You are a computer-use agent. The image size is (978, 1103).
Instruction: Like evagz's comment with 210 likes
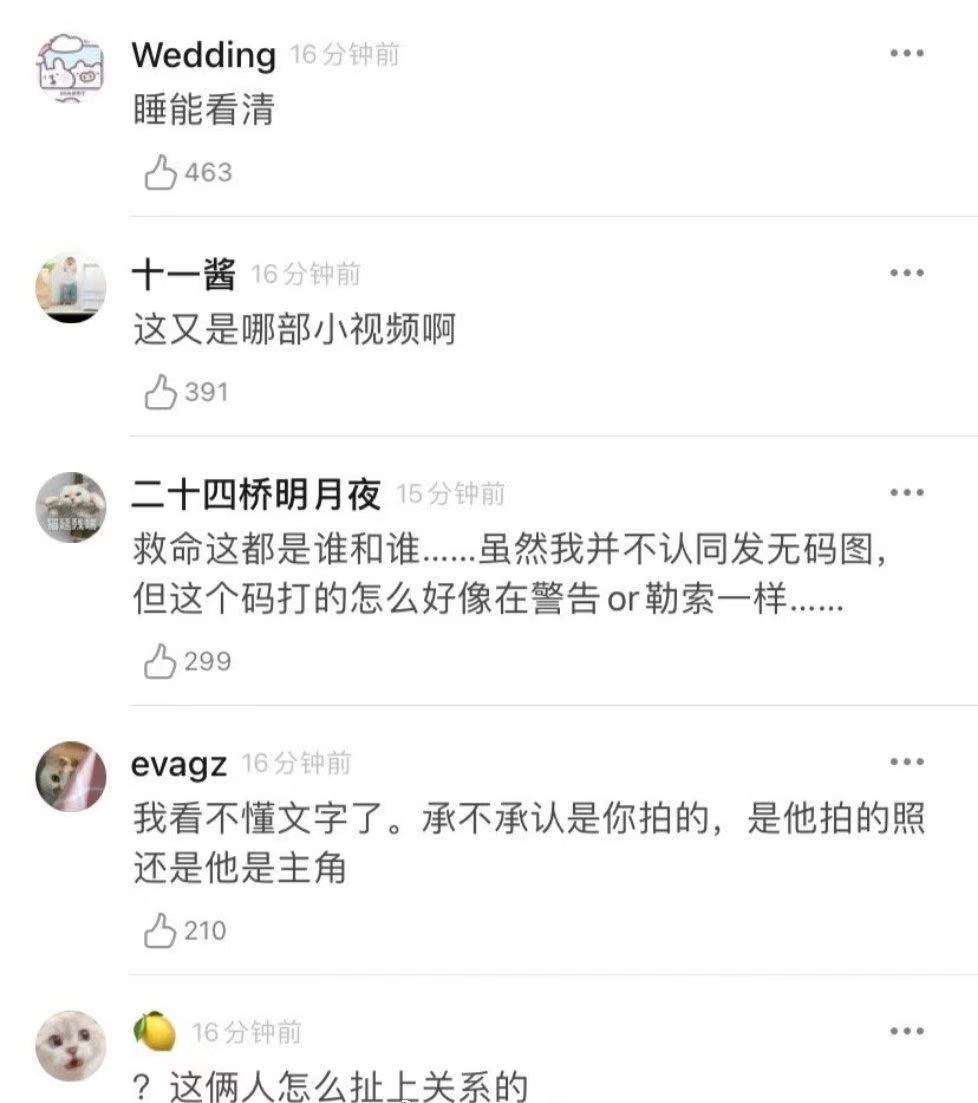click(162, 930)
